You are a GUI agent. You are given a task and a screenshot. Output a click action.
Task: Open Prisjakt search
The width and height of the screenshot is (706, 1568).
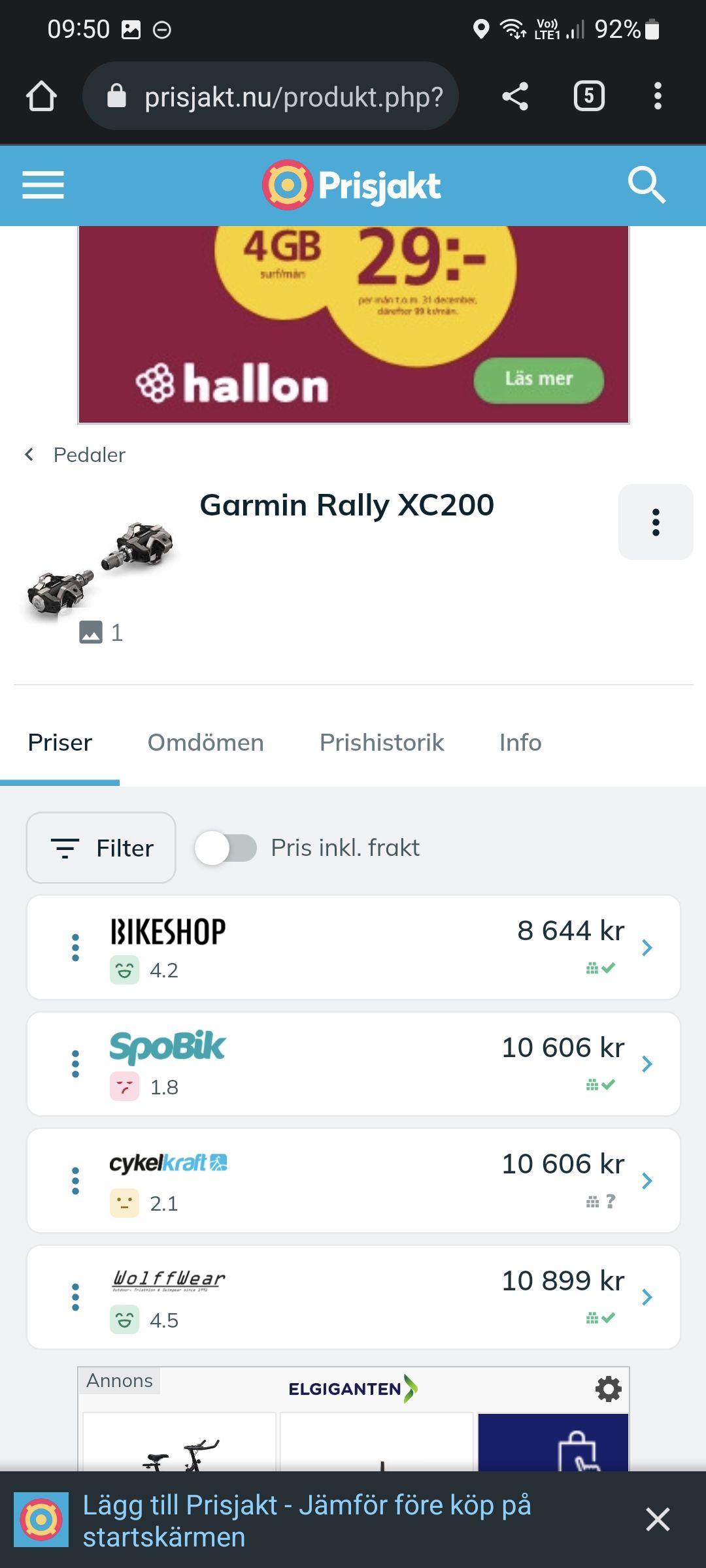tap(646, 185)
